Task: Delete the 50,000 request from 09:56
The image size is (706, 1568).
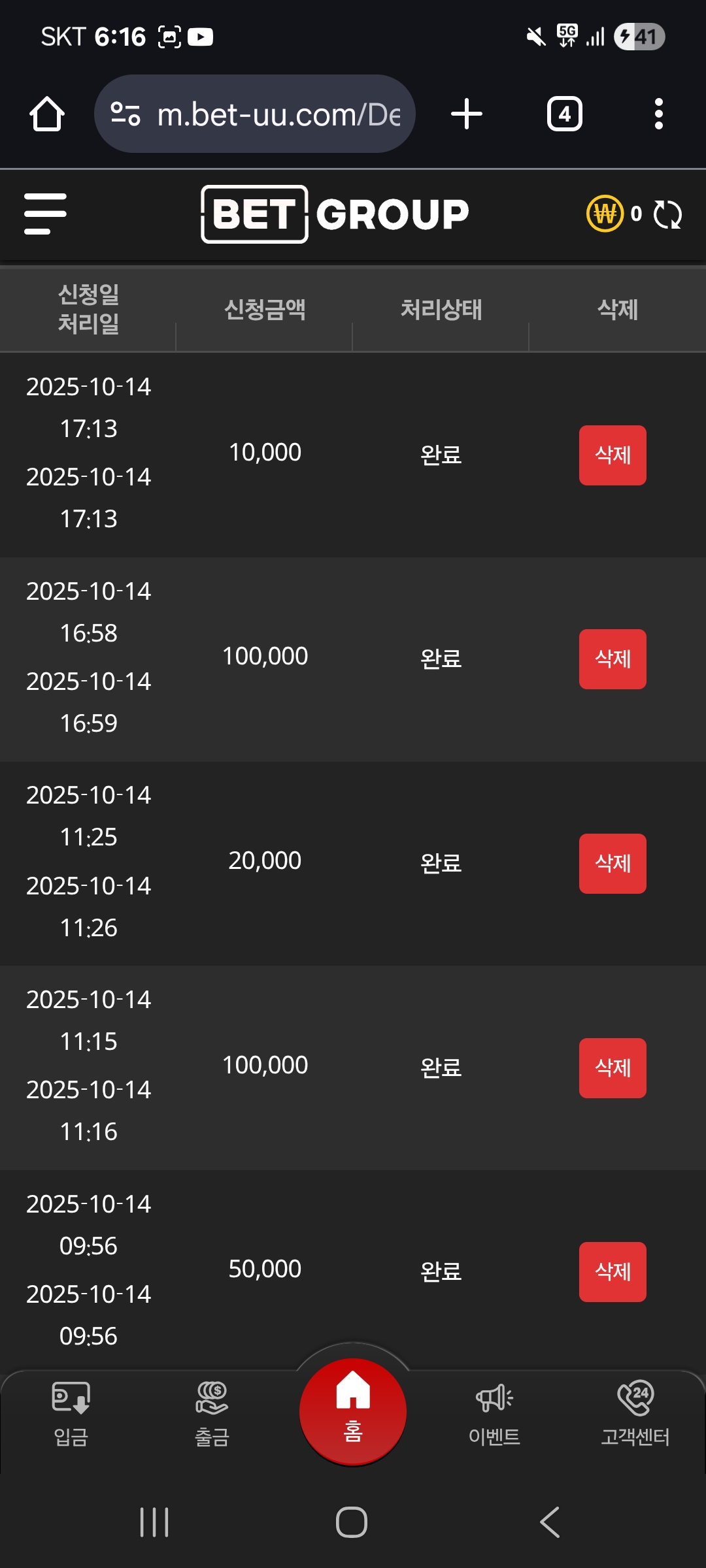Action: pyautogui.click(x=613, y=1272)
